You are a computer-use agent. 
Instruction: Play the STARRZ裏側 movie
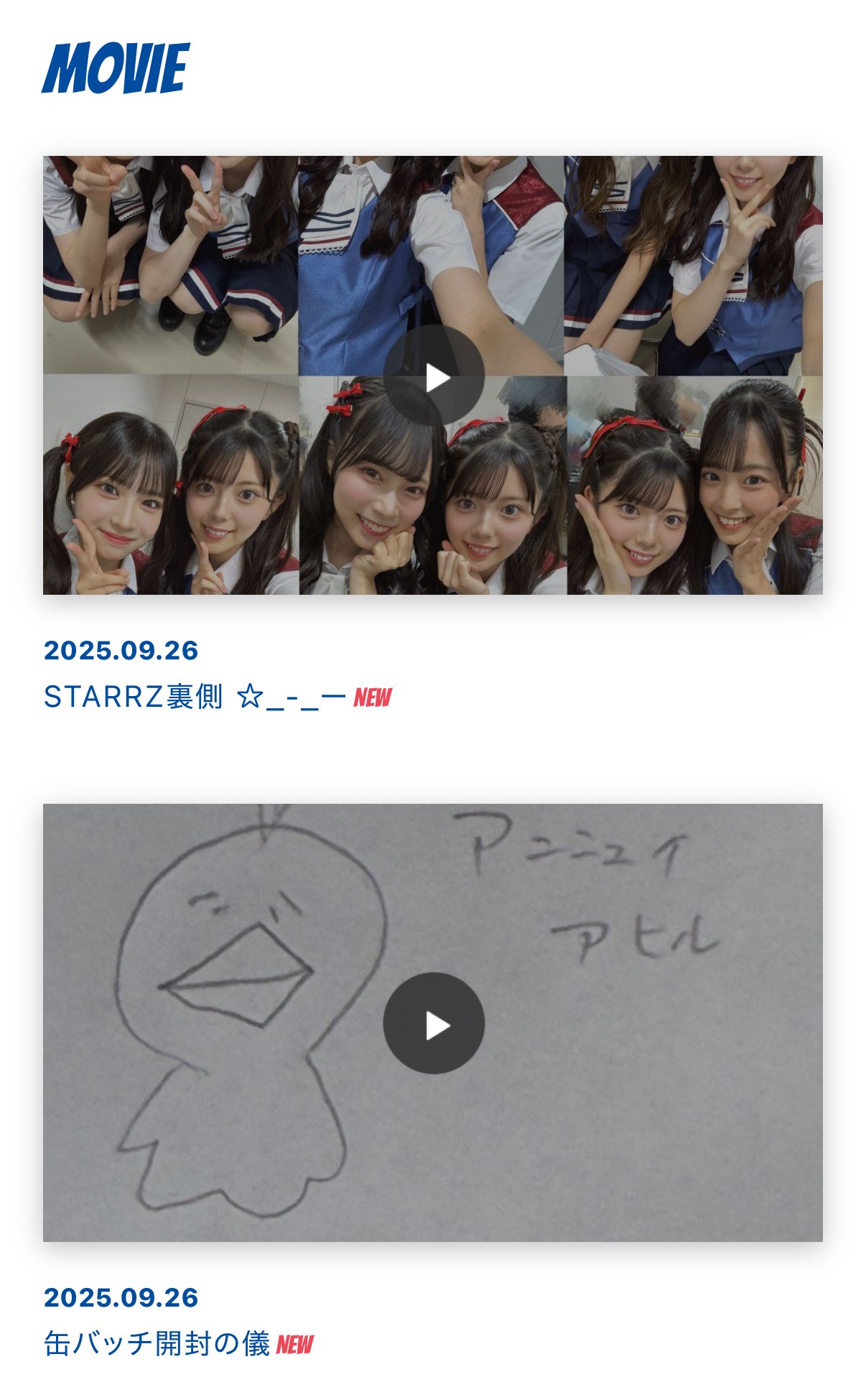(x=434, y=376)
